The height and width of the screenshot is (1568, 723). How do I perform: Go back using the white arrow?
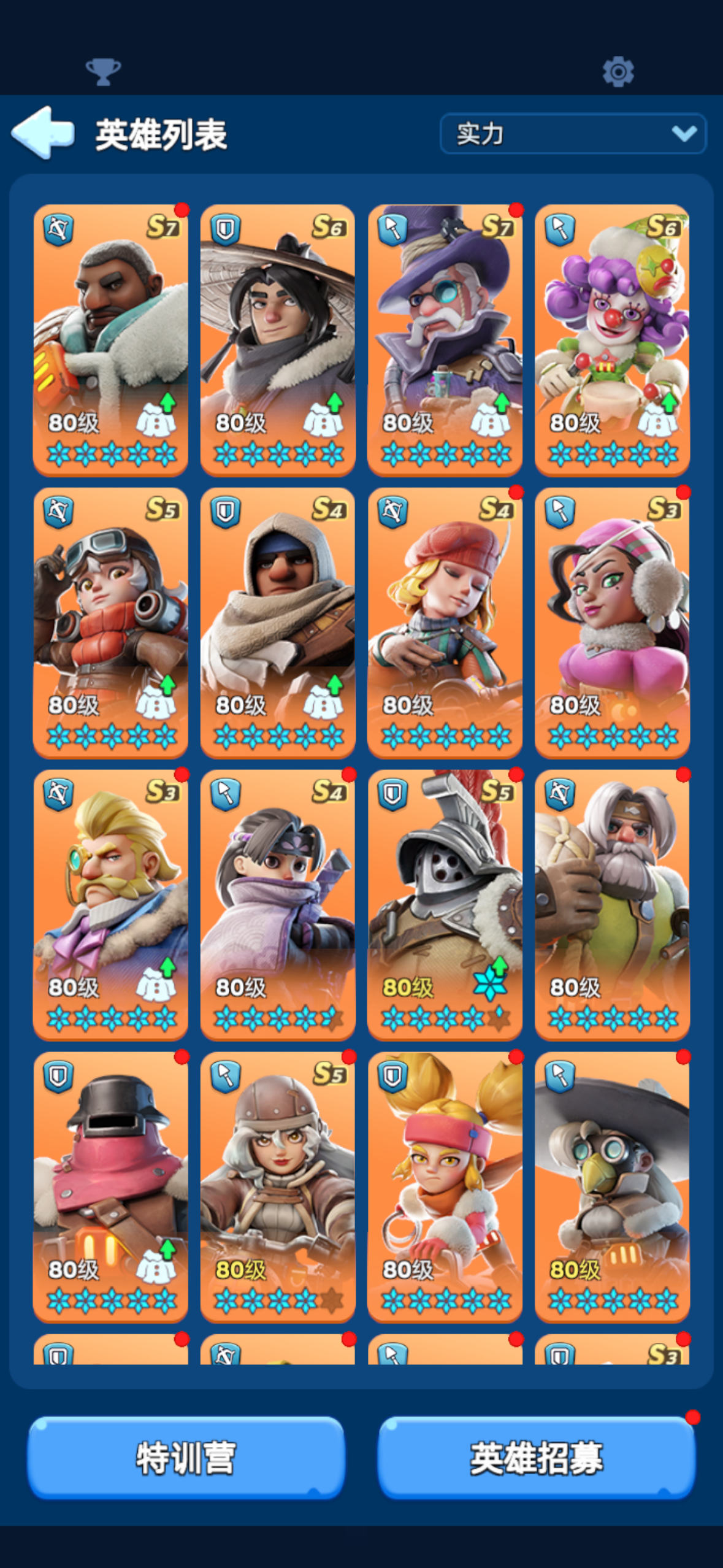pyautogui.click(x=43, y=133)
